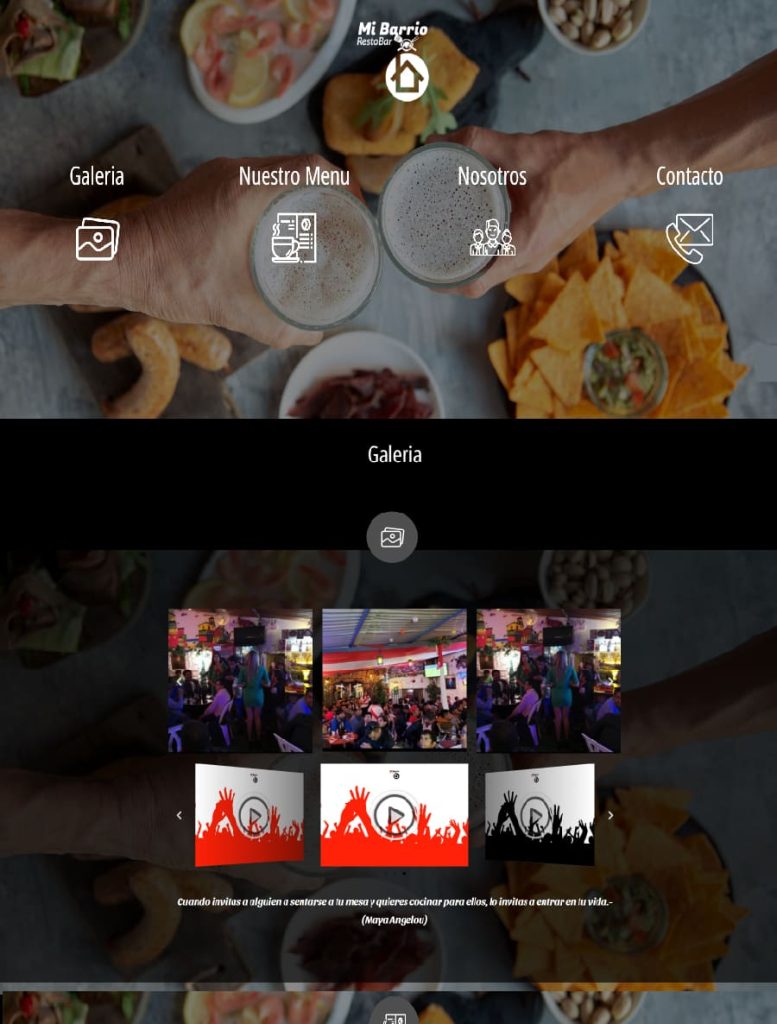Screen dimensions: 777x1024
Task: Show previous videos with left arrow
Action: click(x=179, y=815)
